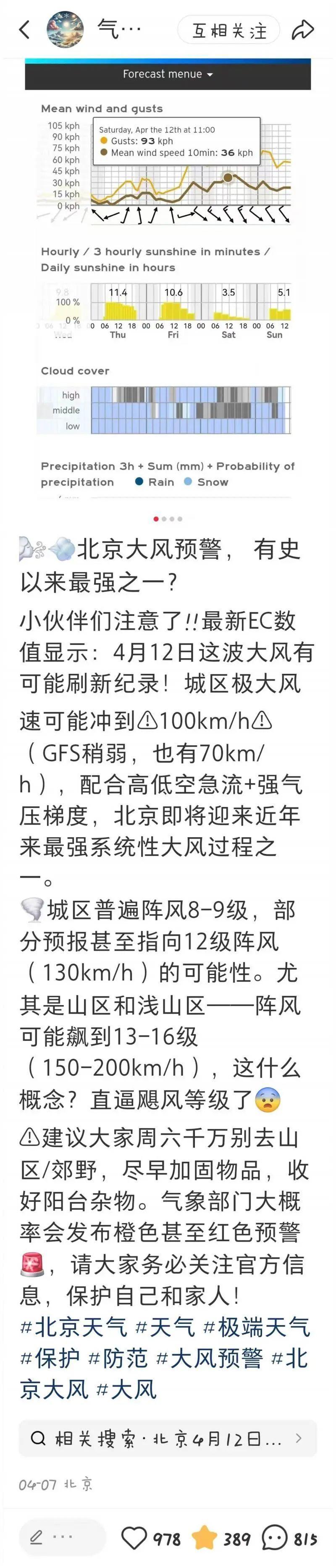Open hashtag #大风预警
336x1568 pixels.
pos(210,1358)
